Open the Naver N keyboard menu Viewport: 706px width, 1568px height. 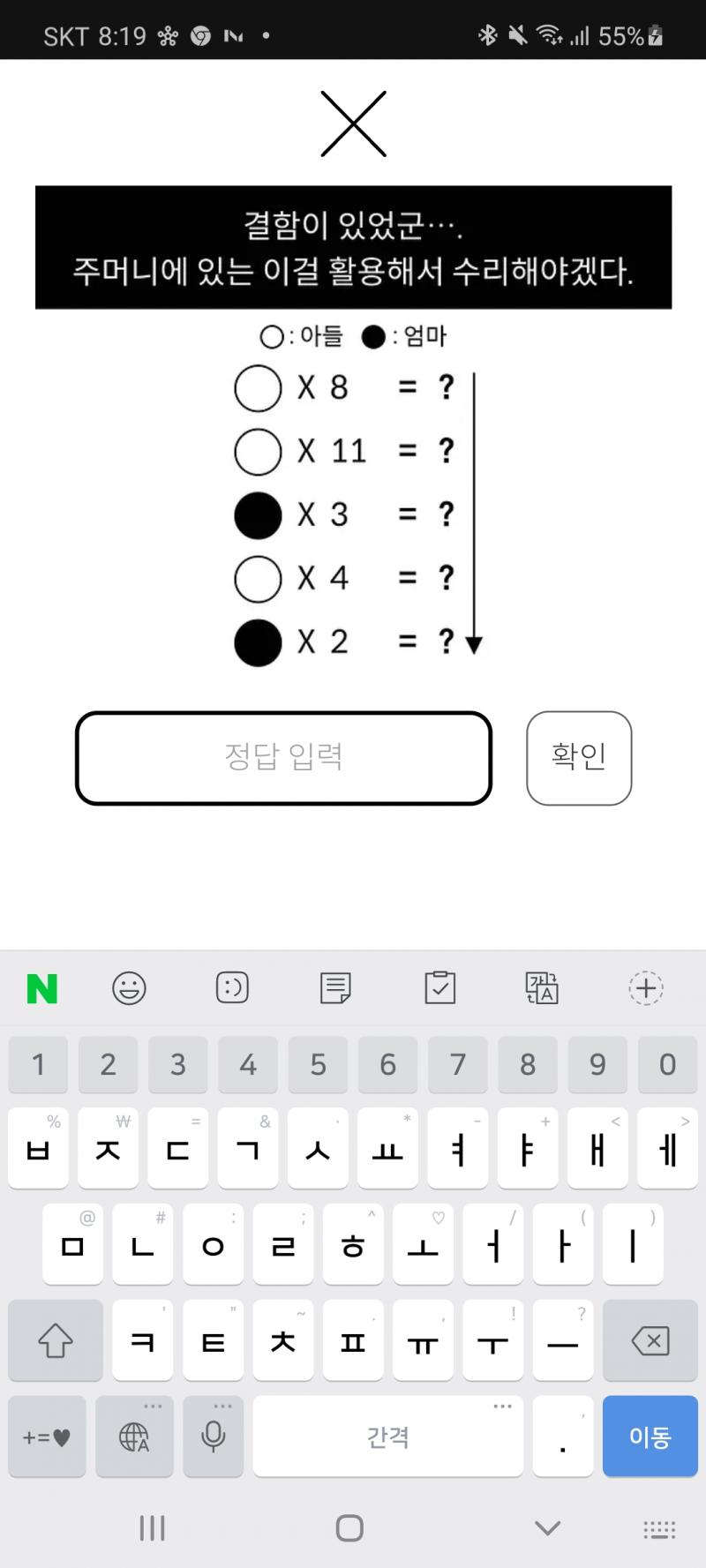click(42, 988)
